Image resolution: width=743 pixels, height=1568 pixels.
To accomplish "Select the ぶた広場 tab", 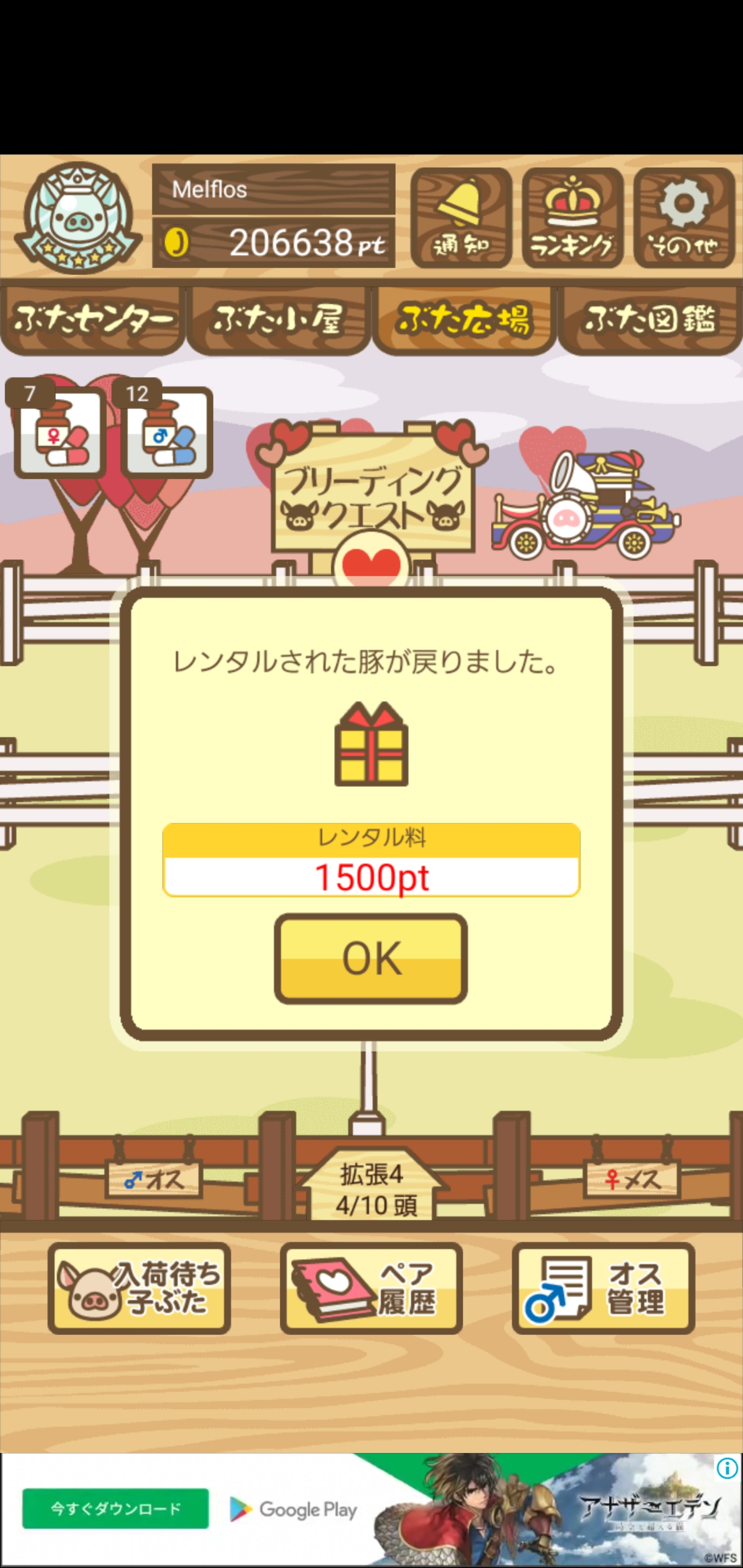I will click(464, 320).
